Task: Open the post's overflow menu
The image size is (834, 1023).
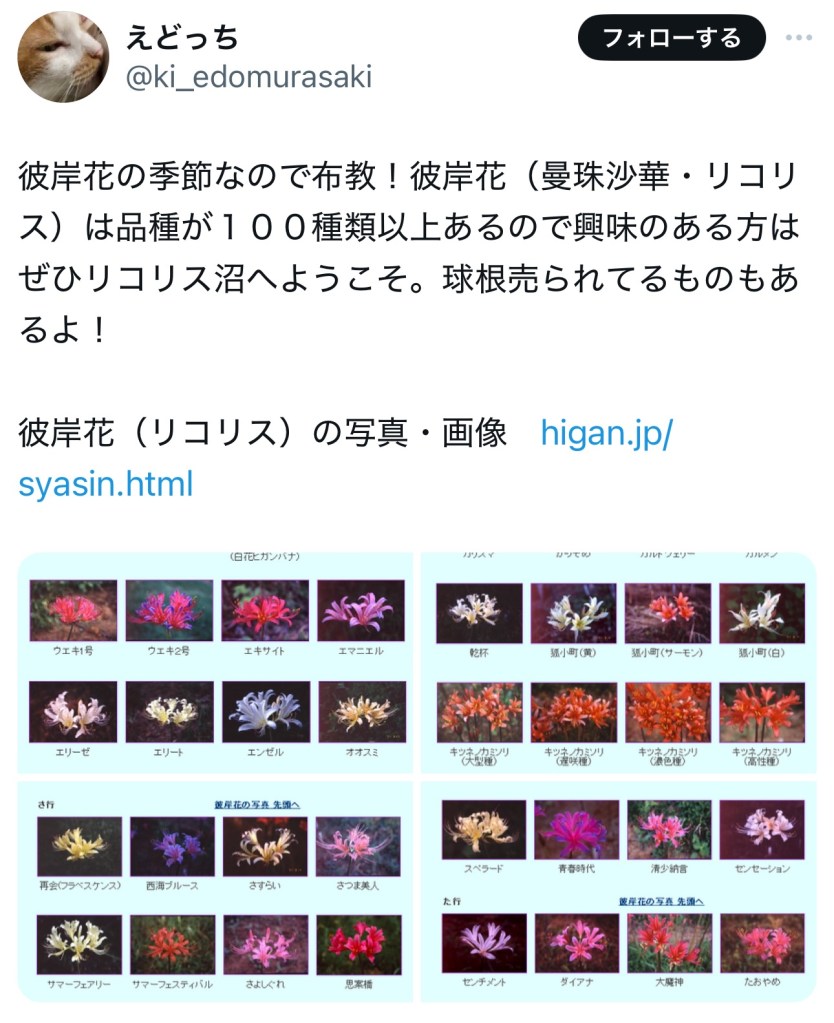Action: click(x=799, y=39)
